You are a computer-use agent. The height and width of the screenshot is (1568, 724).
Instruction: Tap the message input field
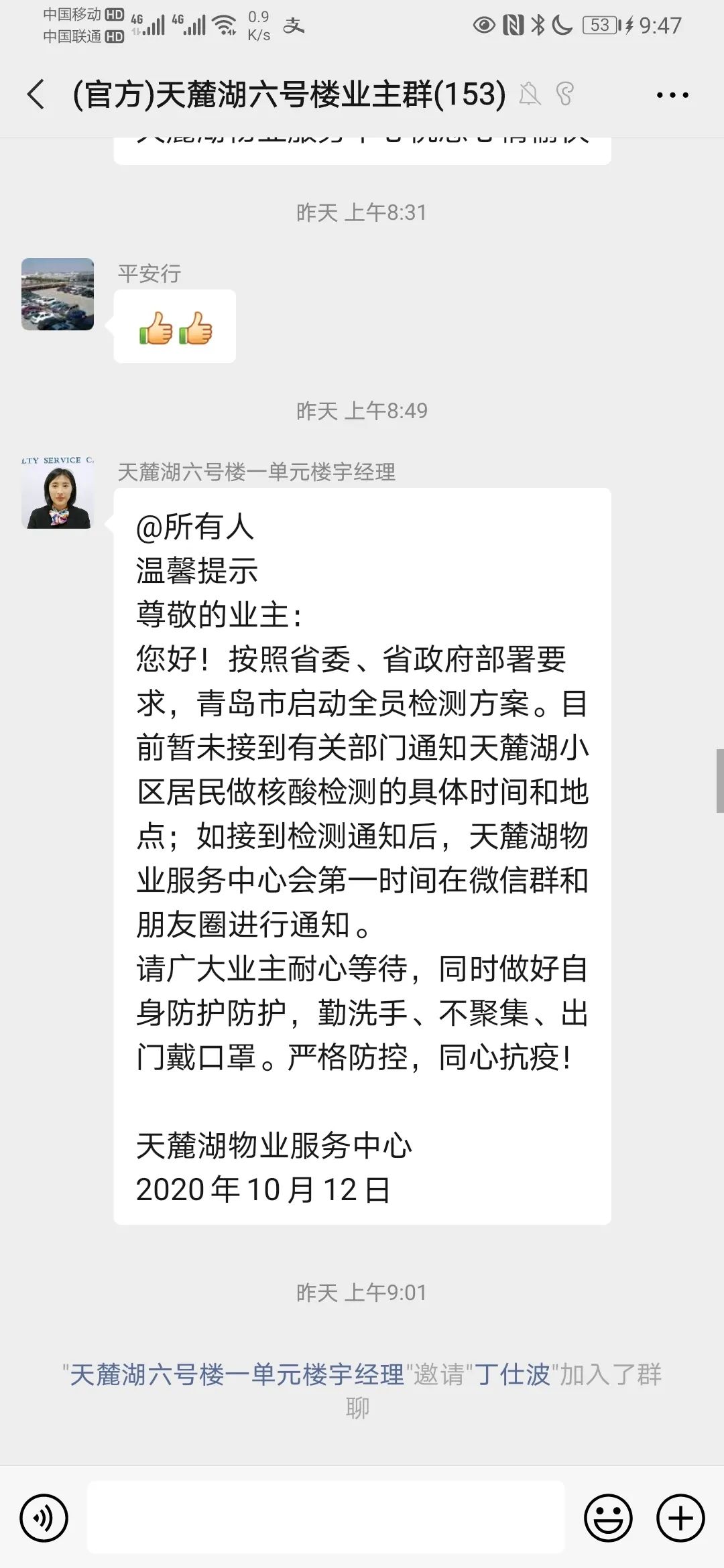coord(326,1518)
